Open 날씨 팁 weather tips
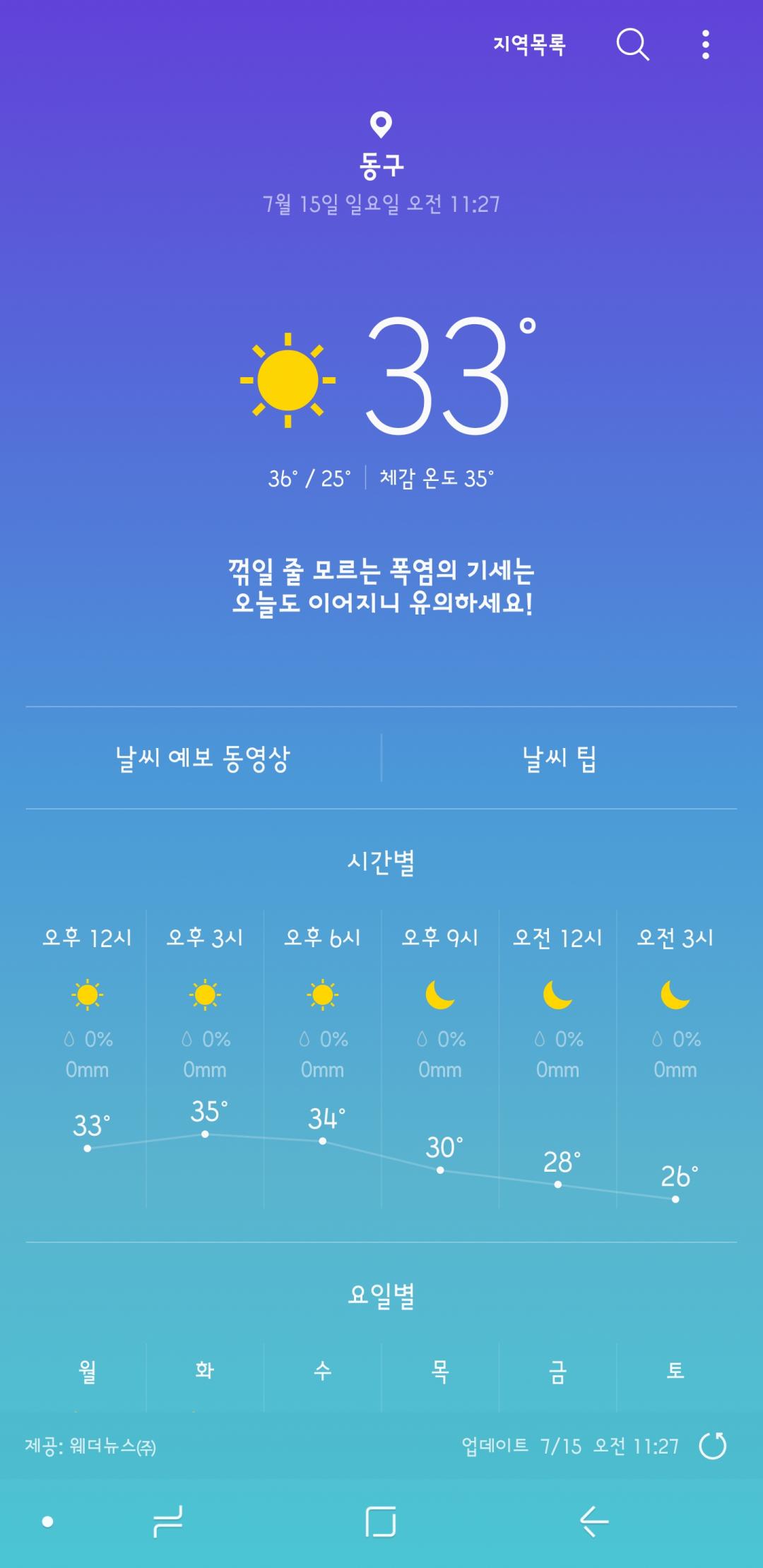763x1568 pixels. pos(559,759)
